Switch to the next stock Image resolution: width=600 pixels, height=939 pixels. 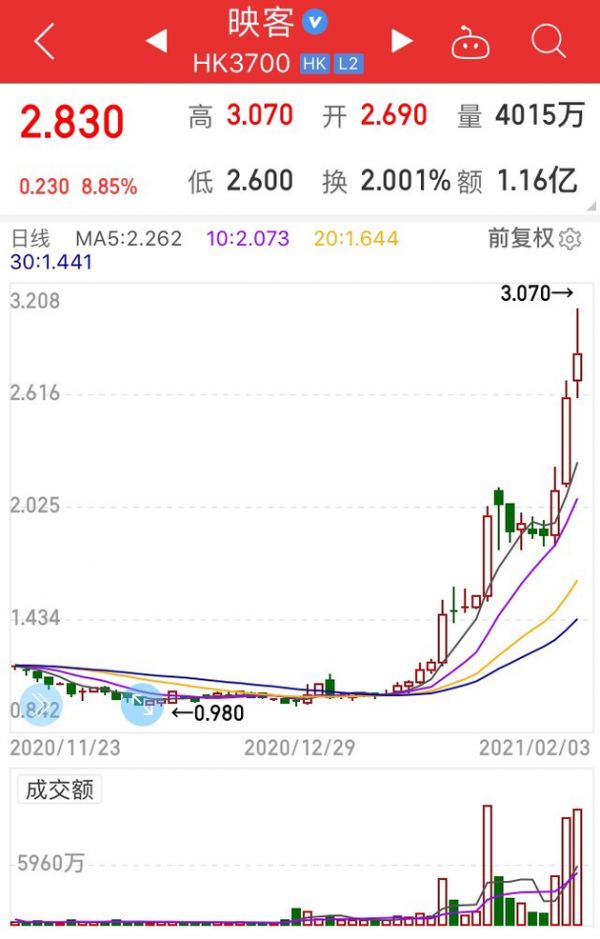pyautogui.click(x=402, y=41)
